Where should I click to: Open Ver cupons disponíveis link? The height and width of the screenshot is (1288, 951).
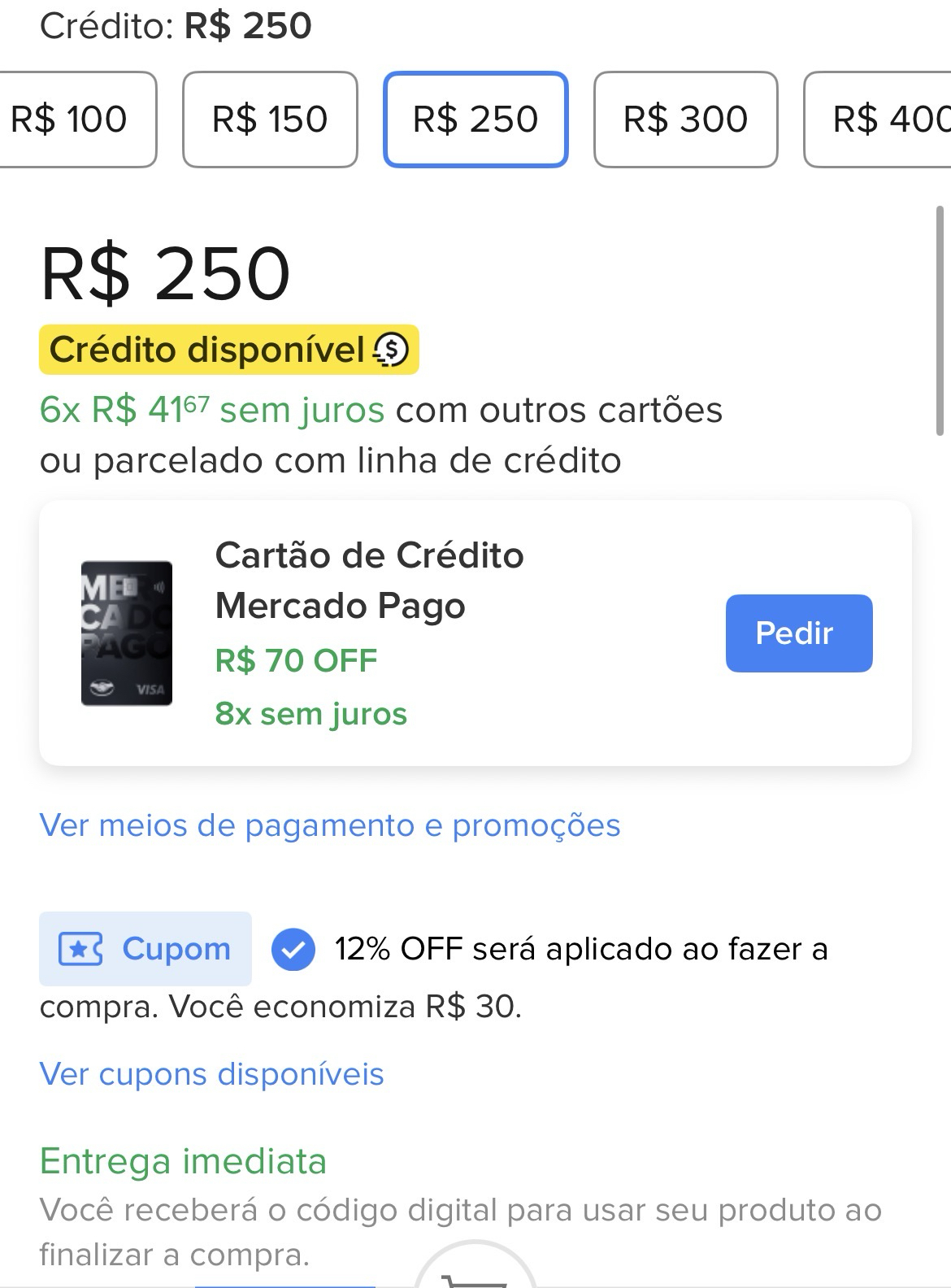coord(211,1074)
